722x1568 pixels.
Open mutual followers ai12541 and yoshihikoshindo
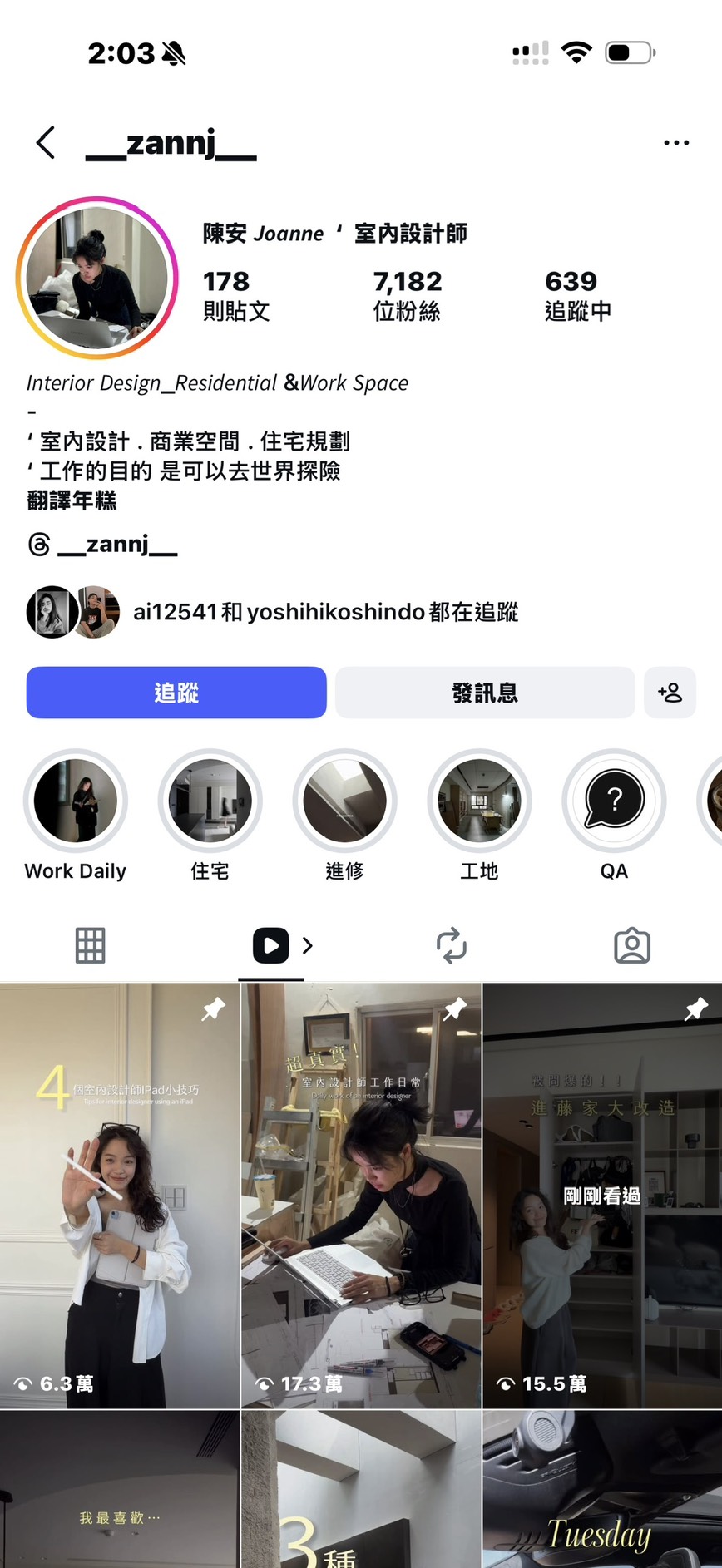324,612
